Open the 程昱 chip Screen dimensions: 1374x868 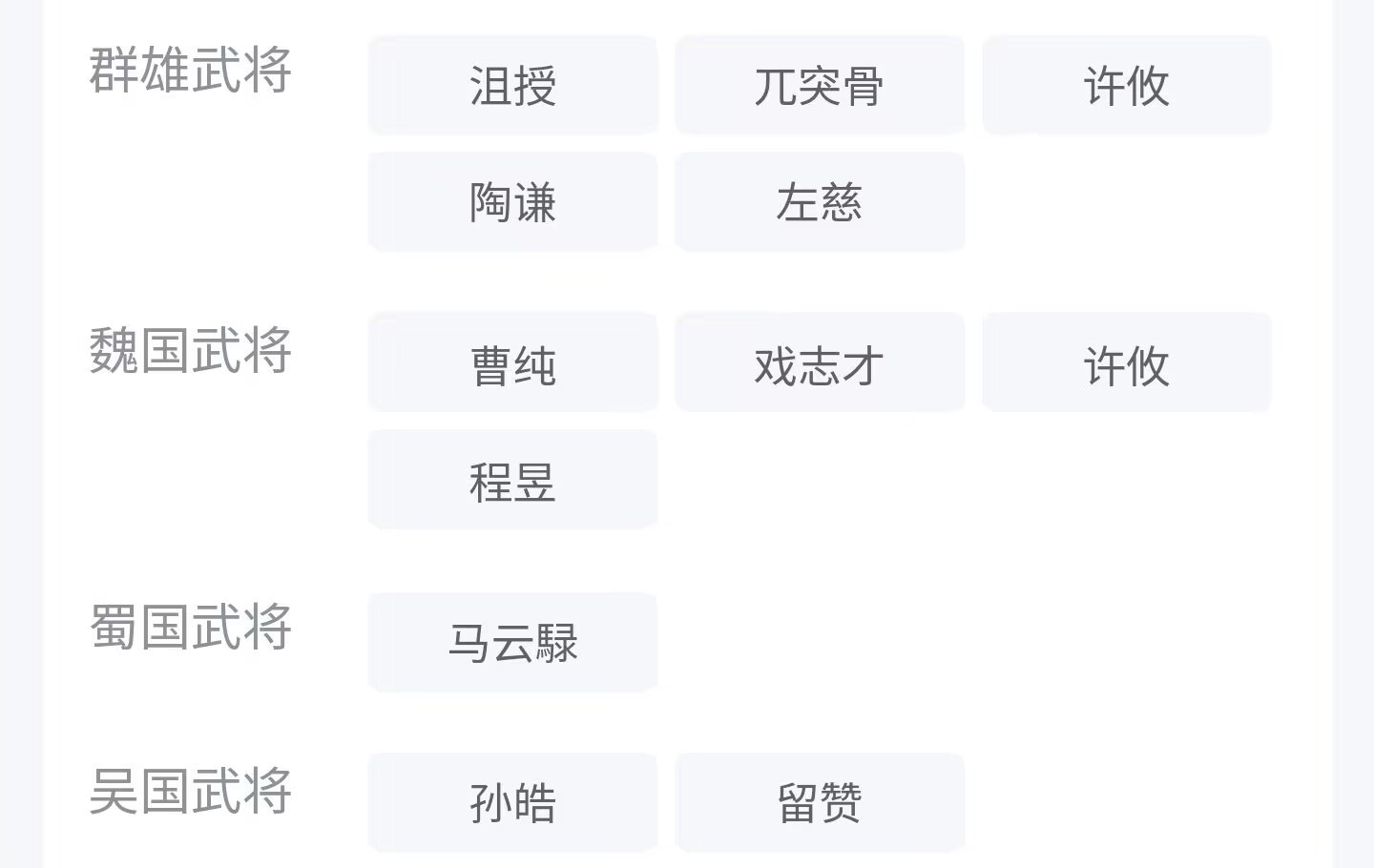(512, 479)
